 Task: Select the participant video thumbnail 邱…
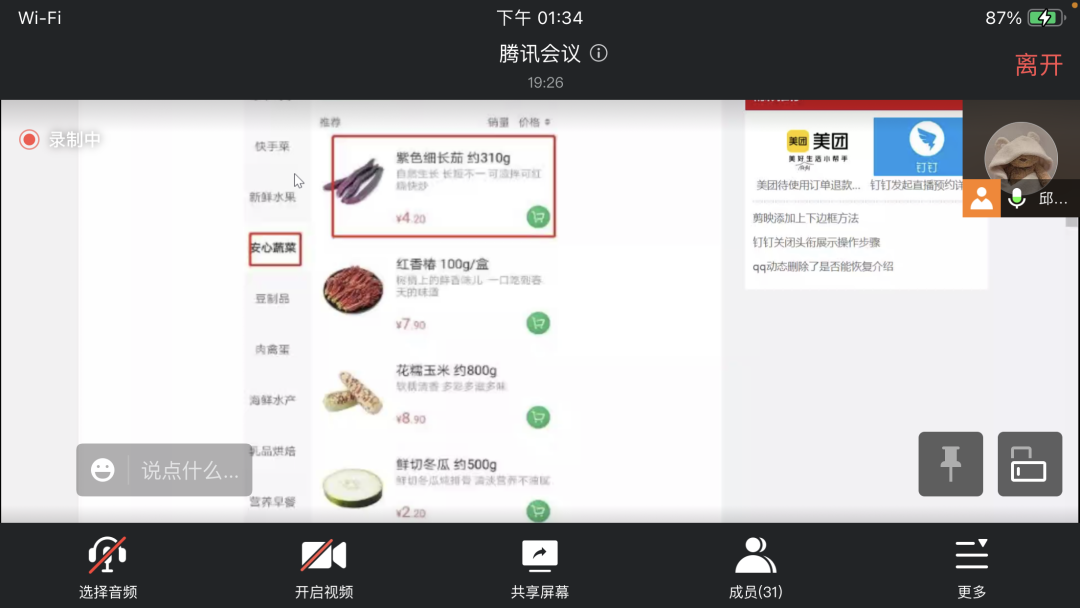coord(1021,158)
